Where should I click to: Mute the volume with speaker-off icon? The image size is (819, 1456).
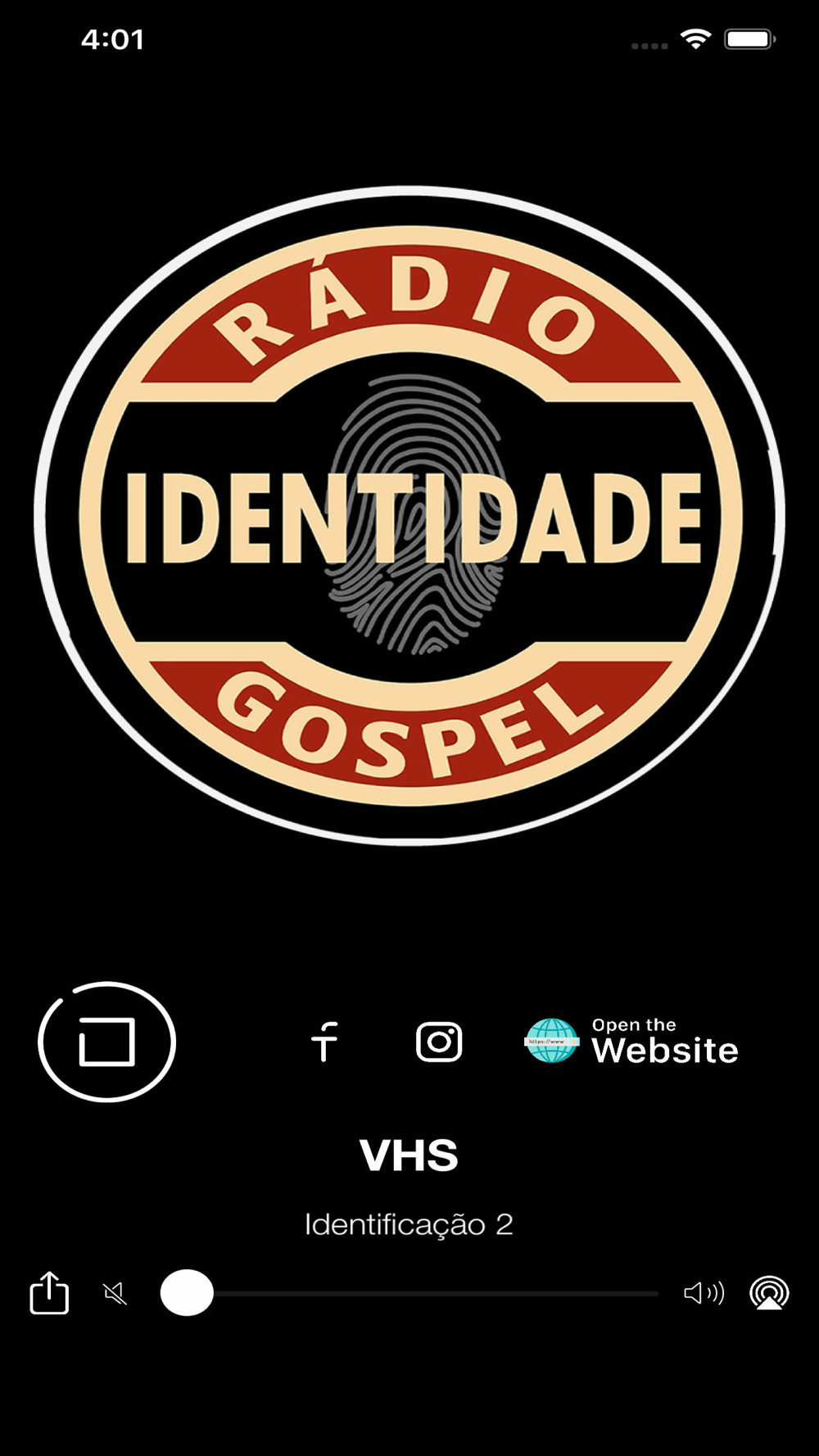[x=115, y=1294]
